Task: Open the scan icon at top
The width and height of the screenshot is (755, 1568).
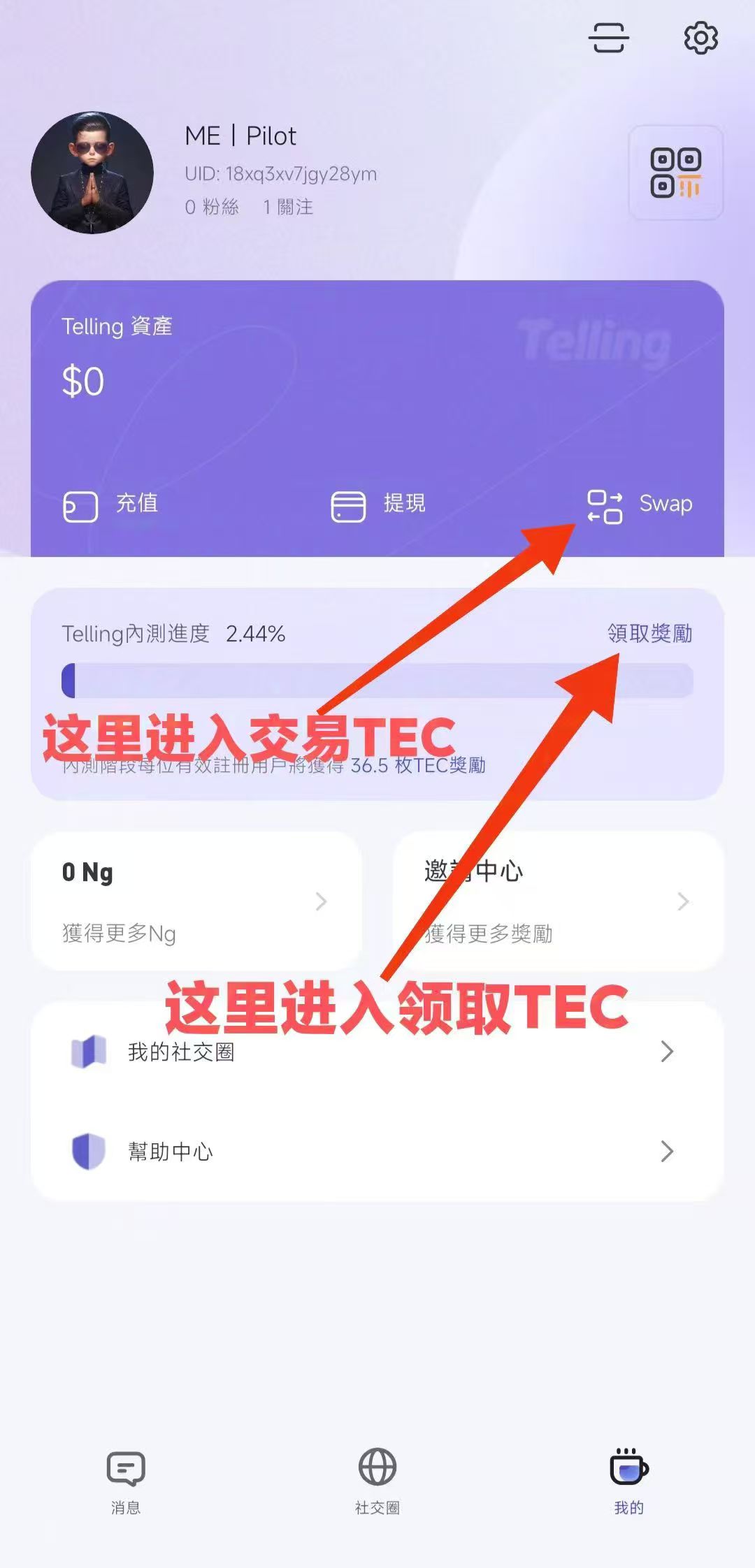Action: pyautogui.click(x=608, y=38)
